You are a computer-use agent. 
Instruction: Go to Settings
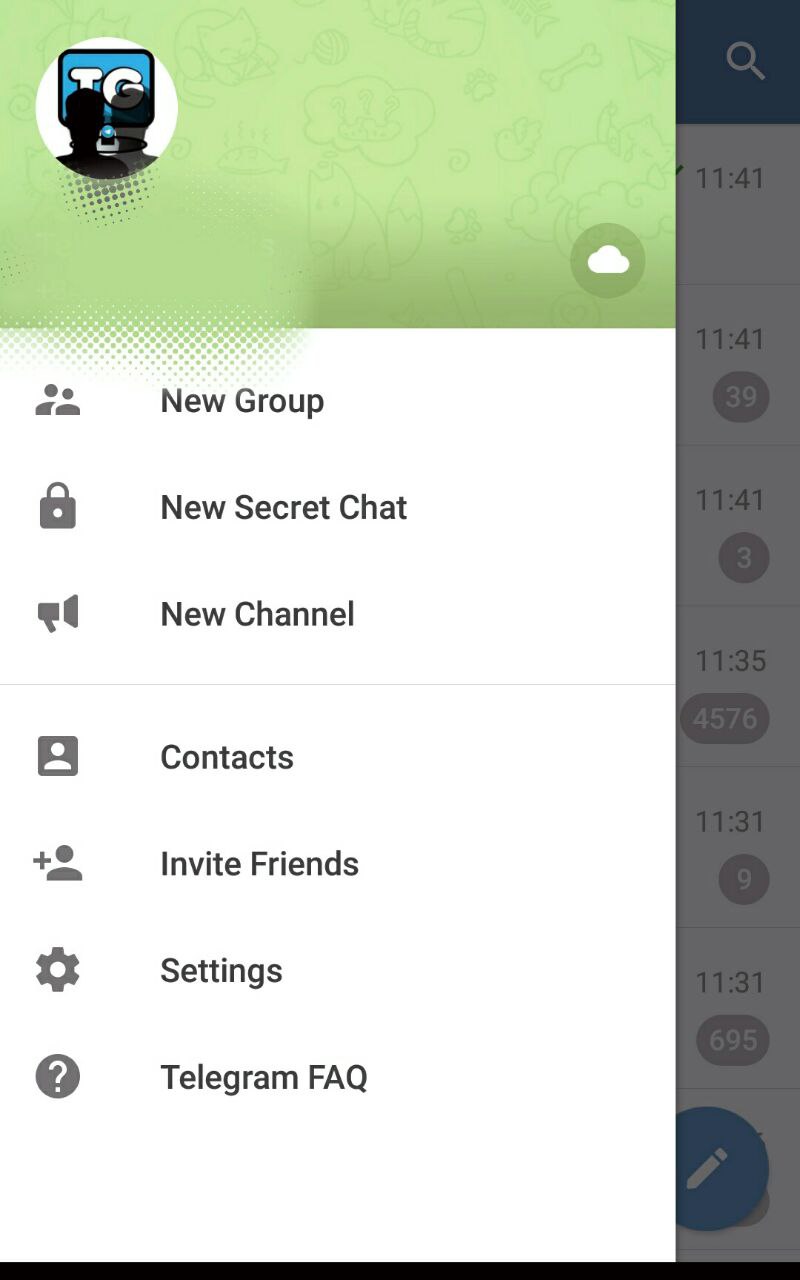click(221, 971)
